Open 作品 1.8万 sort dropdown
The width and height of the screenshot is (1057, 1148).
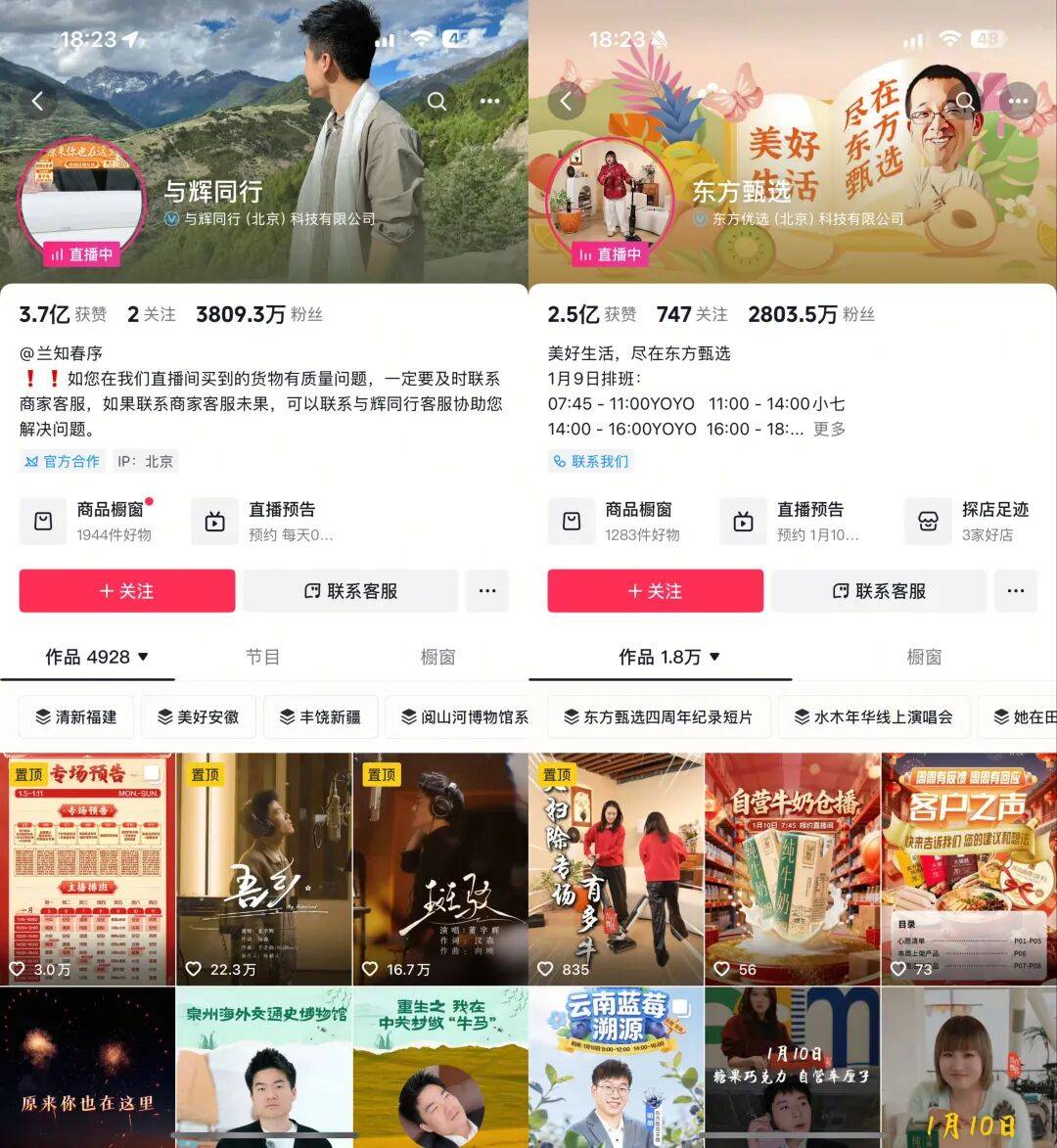click(670, 657)
